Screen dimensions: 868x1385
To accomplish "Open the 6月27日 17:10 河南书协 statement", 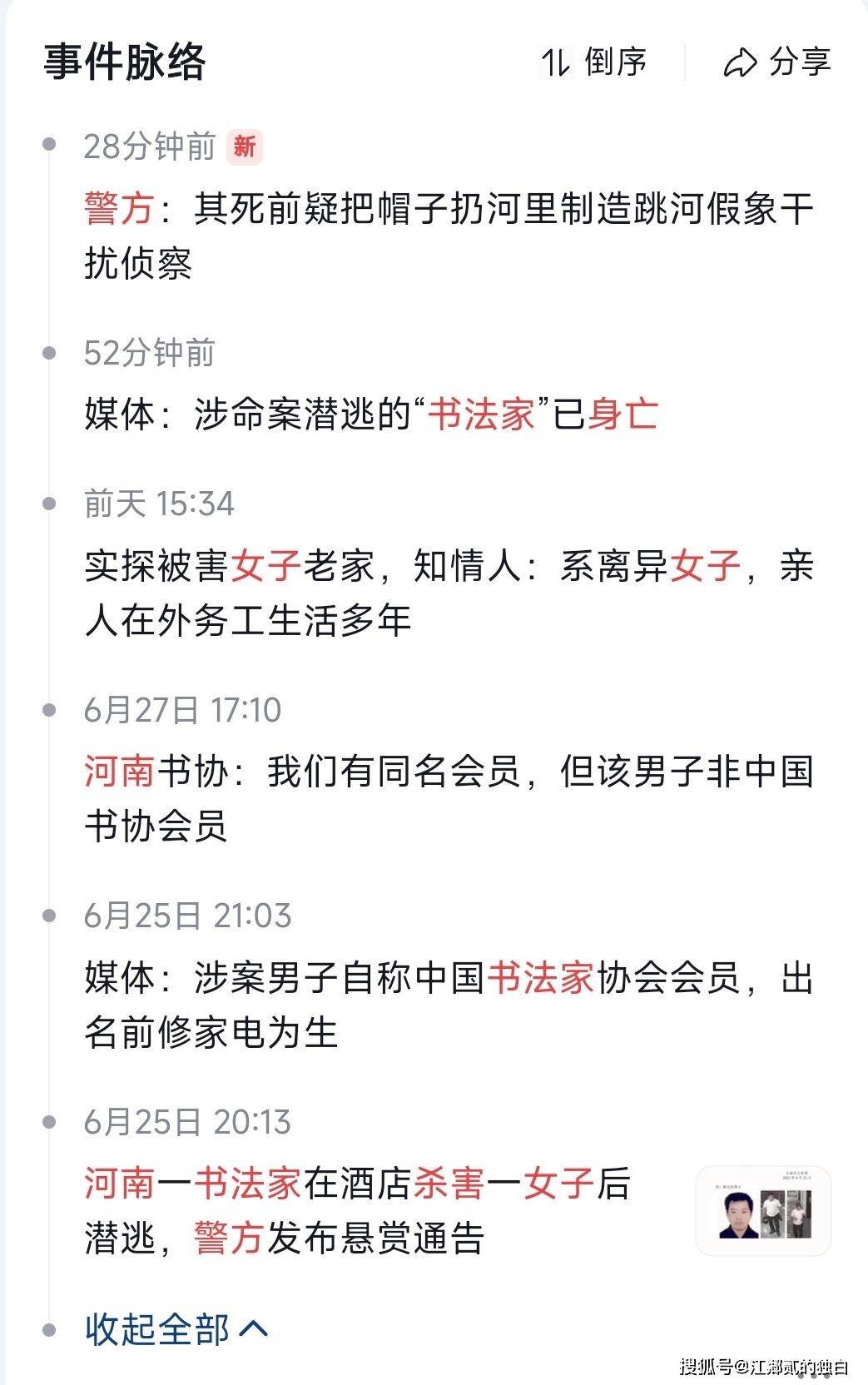I will pos(448,799).
